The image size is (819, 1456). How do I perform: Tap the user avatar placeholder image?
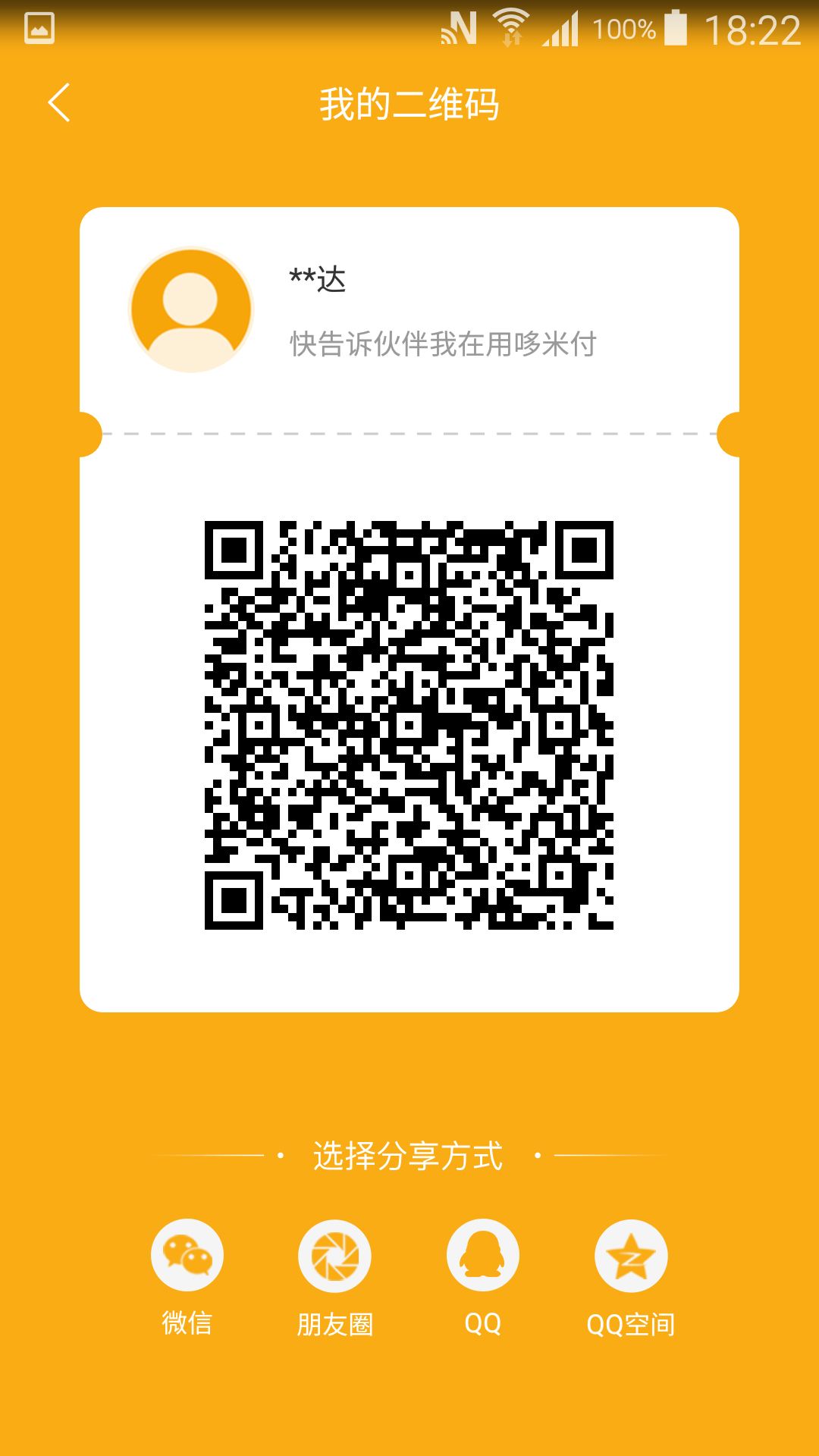[x=190, y=311]
